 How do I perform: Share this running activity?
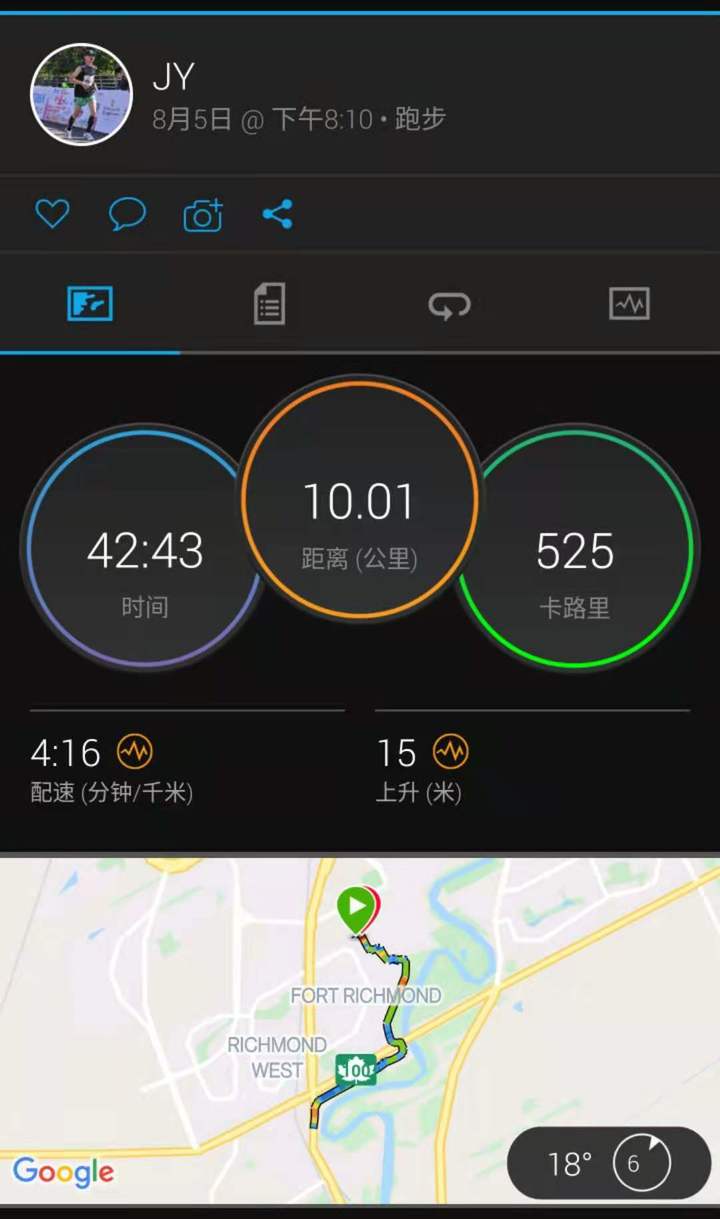pos(277,214)
